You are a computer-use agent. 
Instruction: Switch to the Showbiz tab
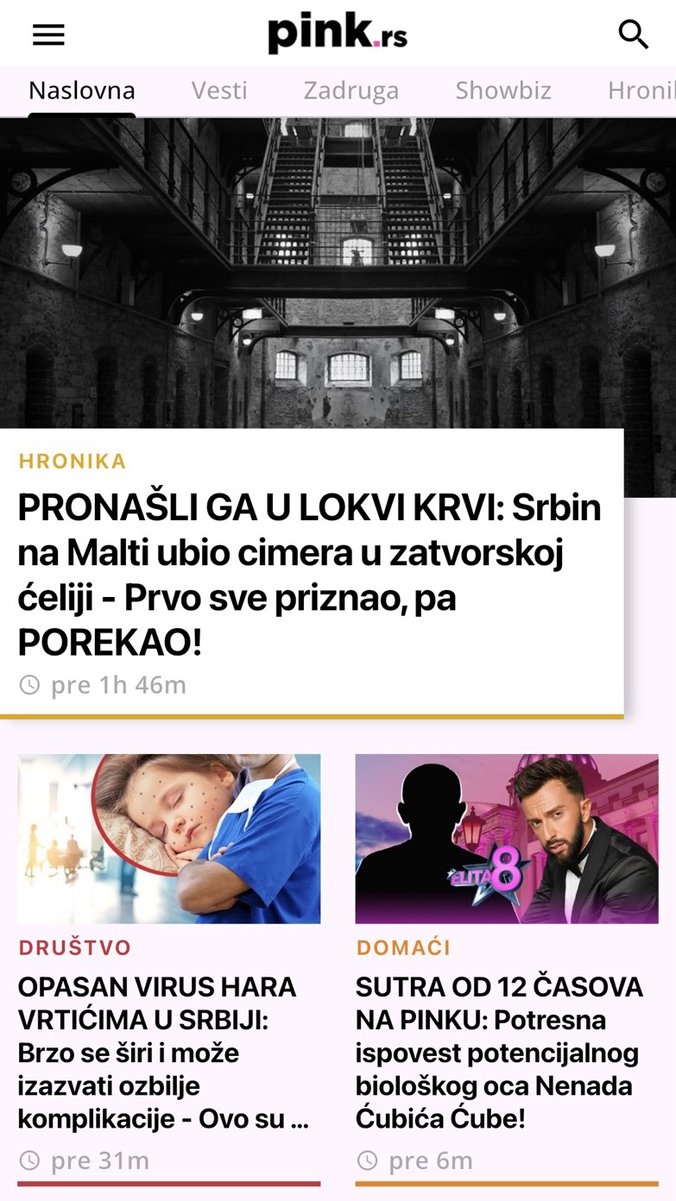tap(503, 90)
